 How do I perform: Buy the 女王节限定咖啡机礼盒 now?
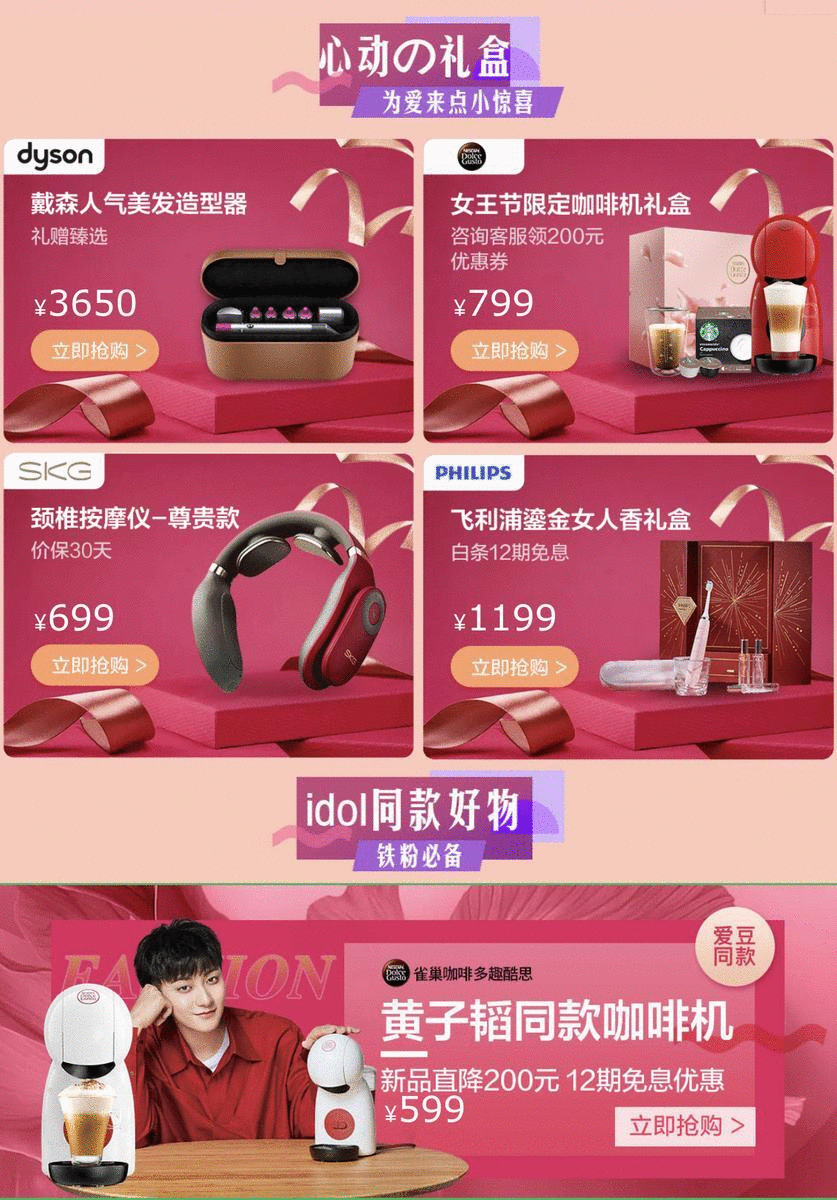coord(514,350)
